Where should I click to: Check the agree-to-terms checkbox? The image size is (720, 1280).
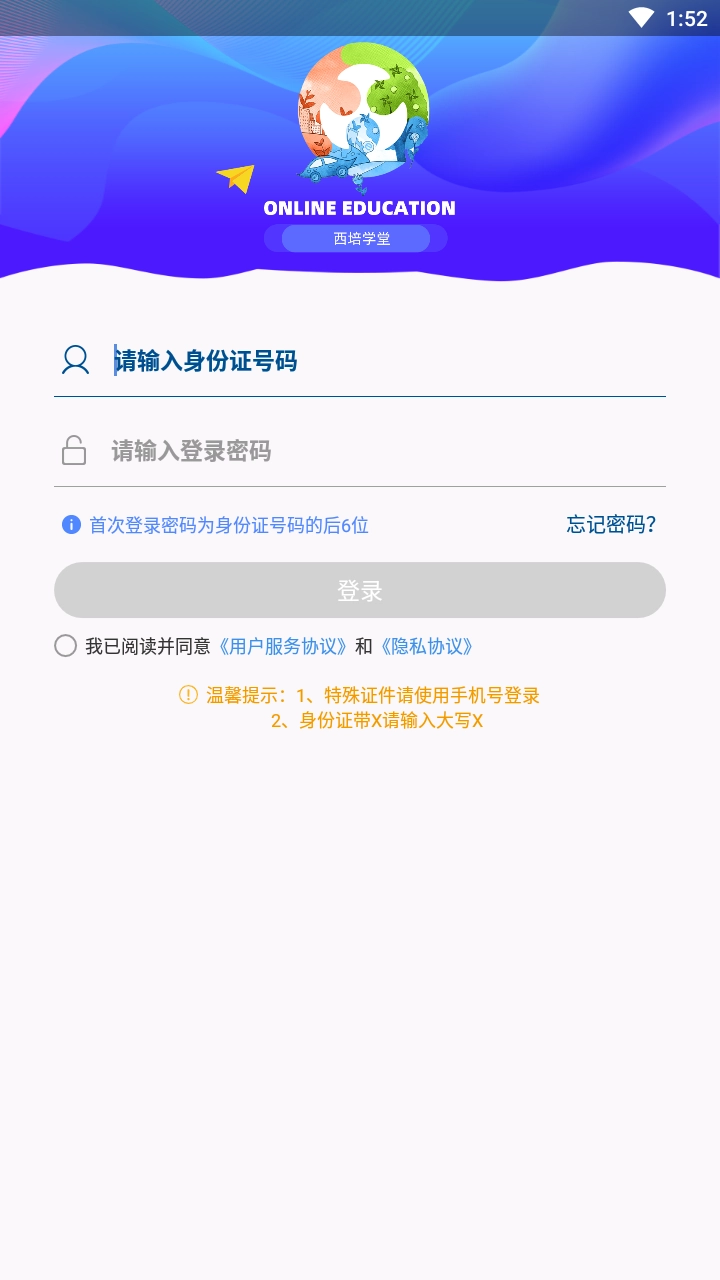point(66,646)
